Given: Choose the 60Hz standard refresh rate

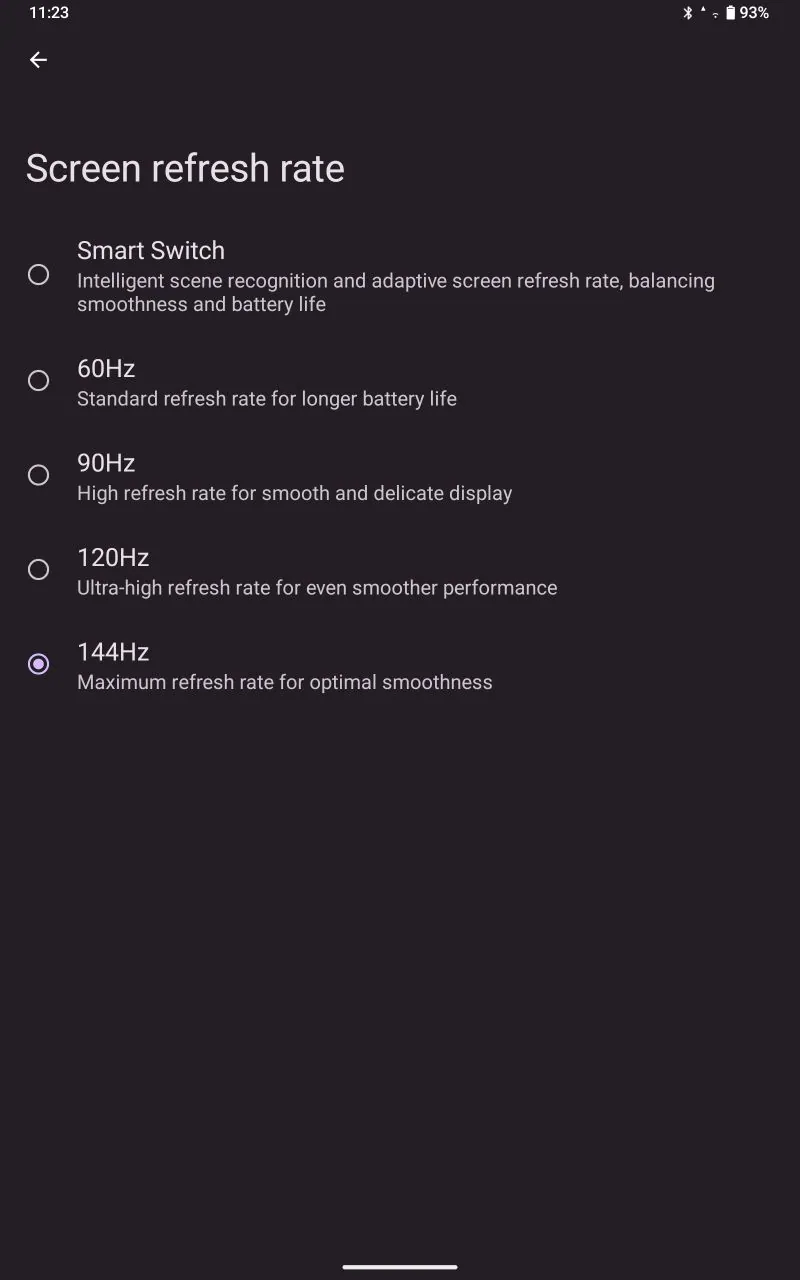Looking at the screenshot, I should (x=400, y=381).
